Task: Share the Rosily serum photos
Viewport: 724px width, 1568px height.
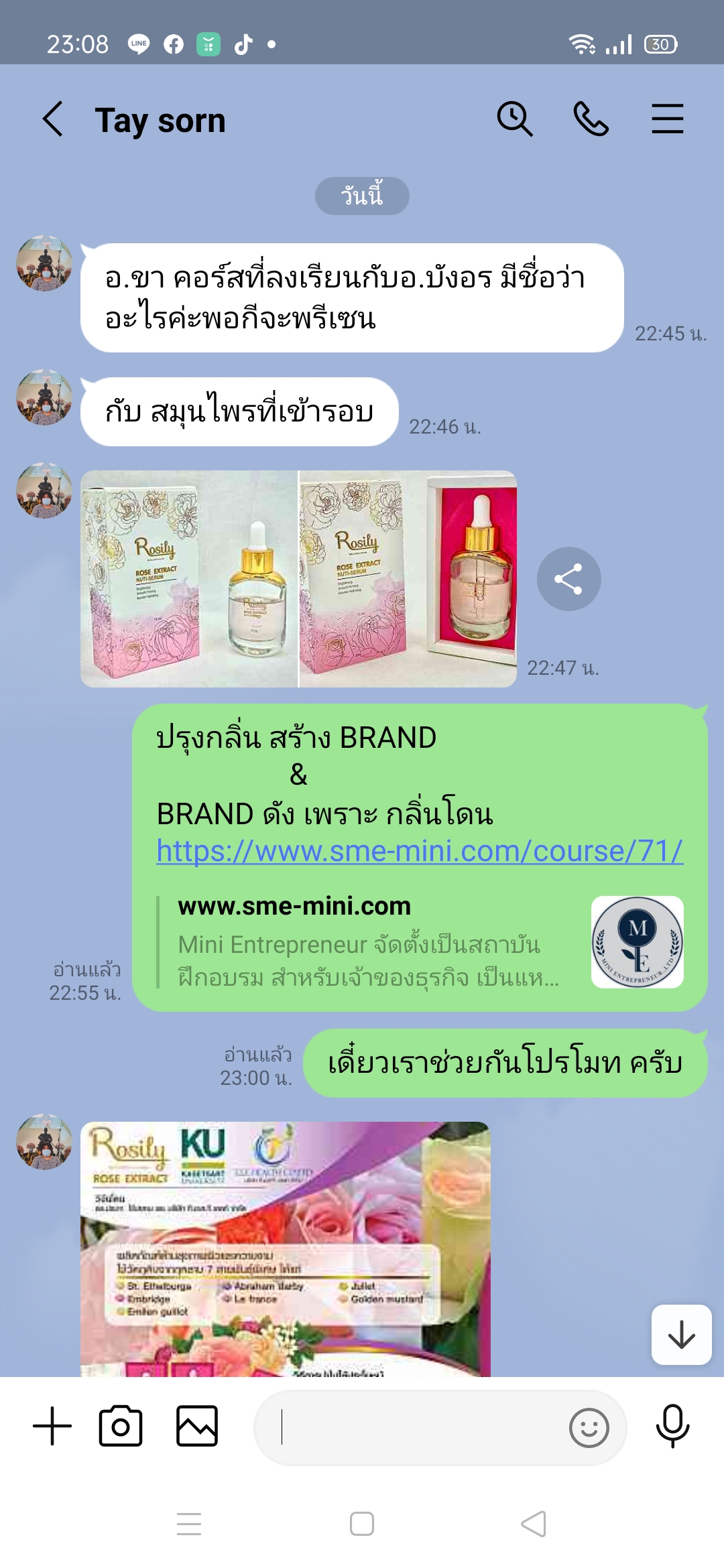Action: 568,579
